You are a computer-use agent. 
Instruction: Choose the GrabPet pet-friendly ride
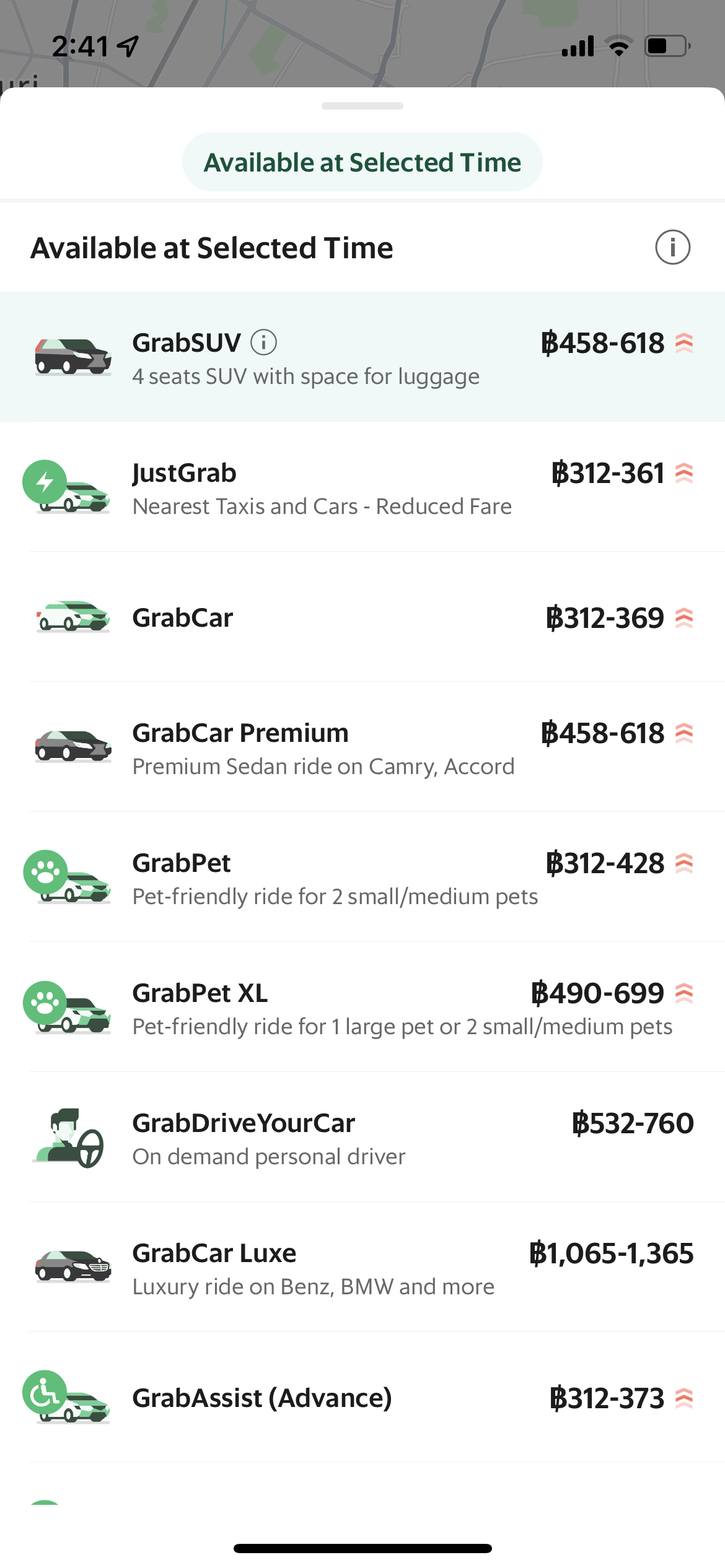pos(362,878)
